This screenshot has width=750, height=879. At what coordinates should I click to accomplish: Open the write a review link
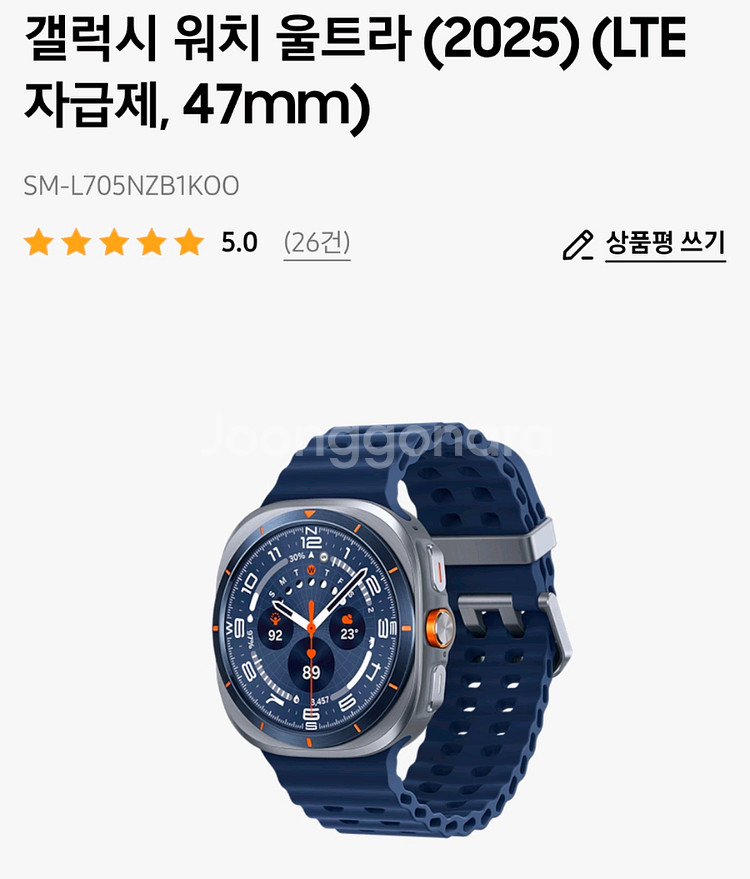664,243
